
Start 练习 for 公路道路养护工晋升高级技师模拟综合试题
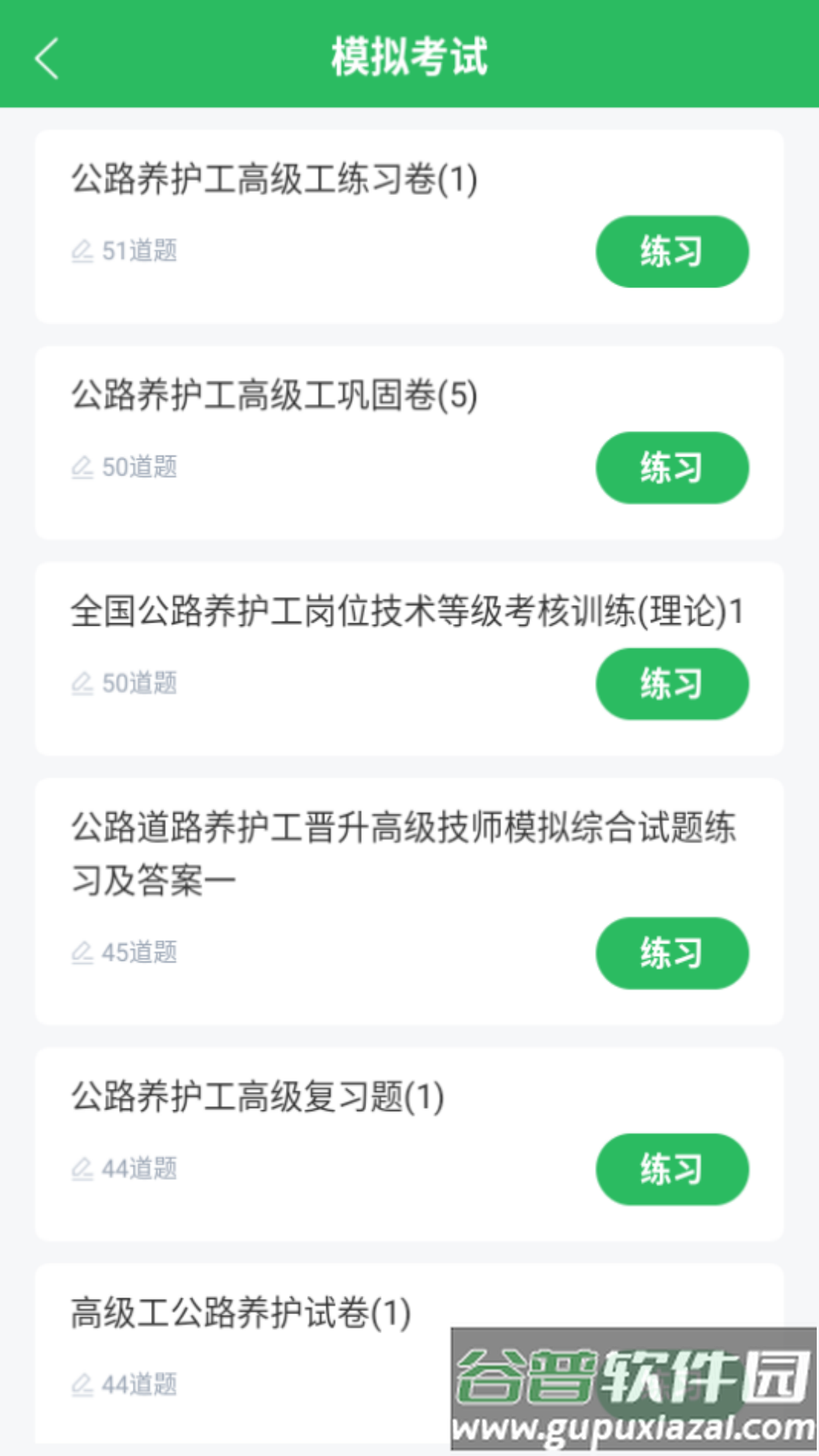672,953
